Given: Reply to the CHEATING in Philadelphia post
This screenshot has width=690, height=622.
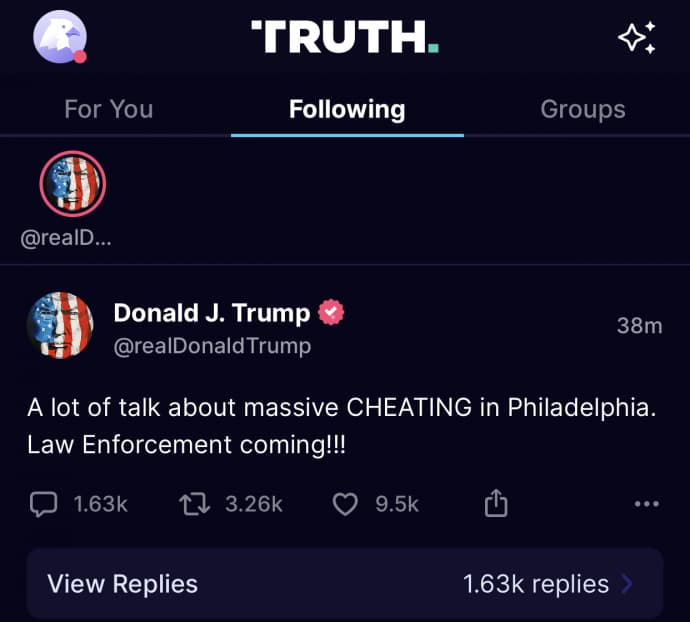Looking at the screenshot, I should point(45,504).
